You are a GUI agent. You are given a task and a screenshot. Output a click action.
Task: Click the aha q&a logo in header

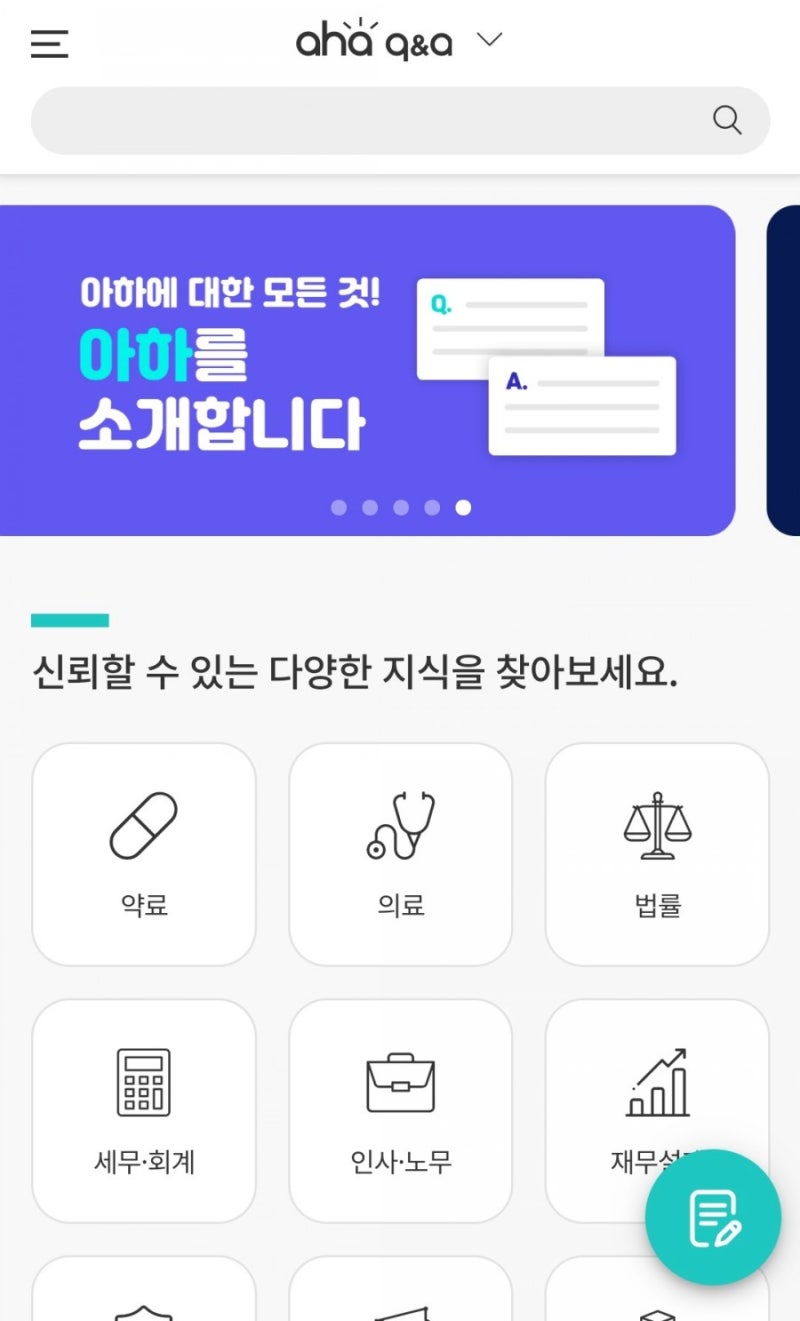[x=375, y=40]
